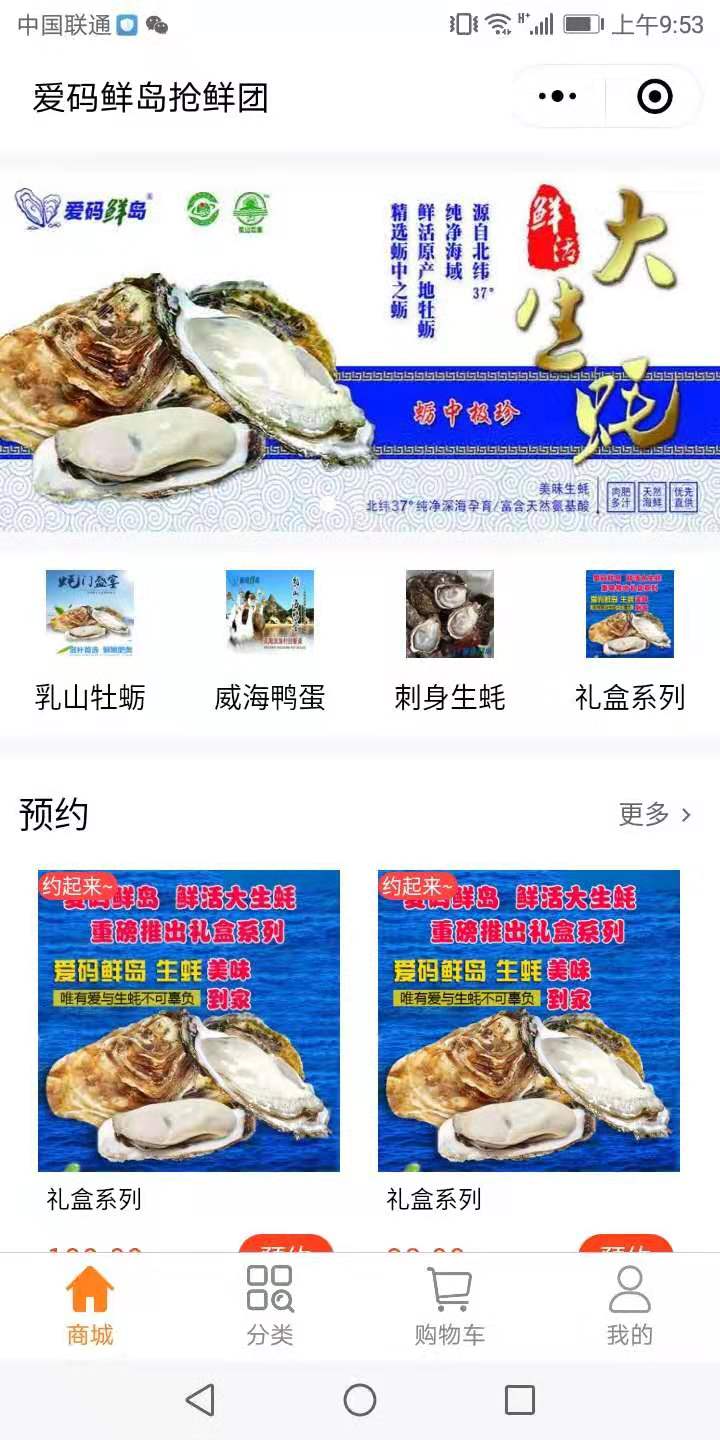Open the mini program more menu
The image size is (720, 1440).
coord(557,97)
